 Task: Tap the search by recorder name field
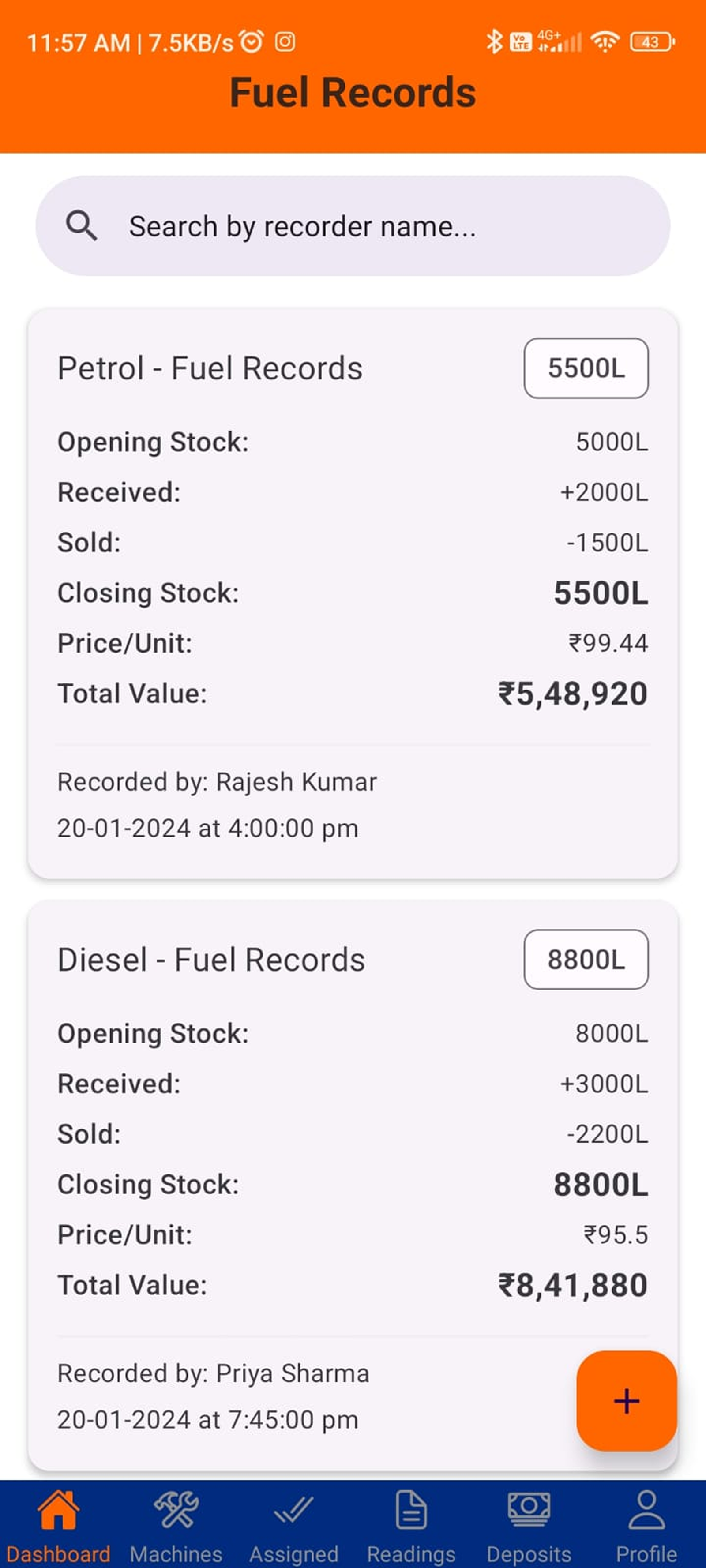(x=353, y=226)
